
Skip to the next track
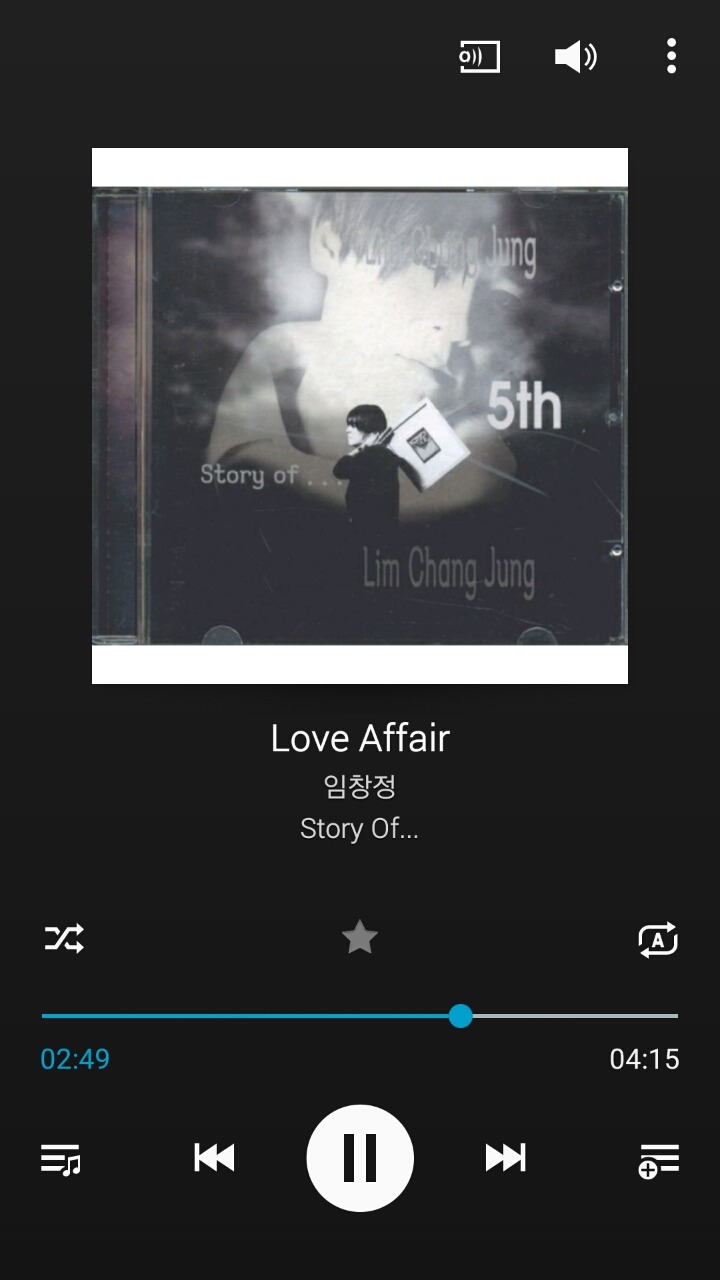point(506,1158)
